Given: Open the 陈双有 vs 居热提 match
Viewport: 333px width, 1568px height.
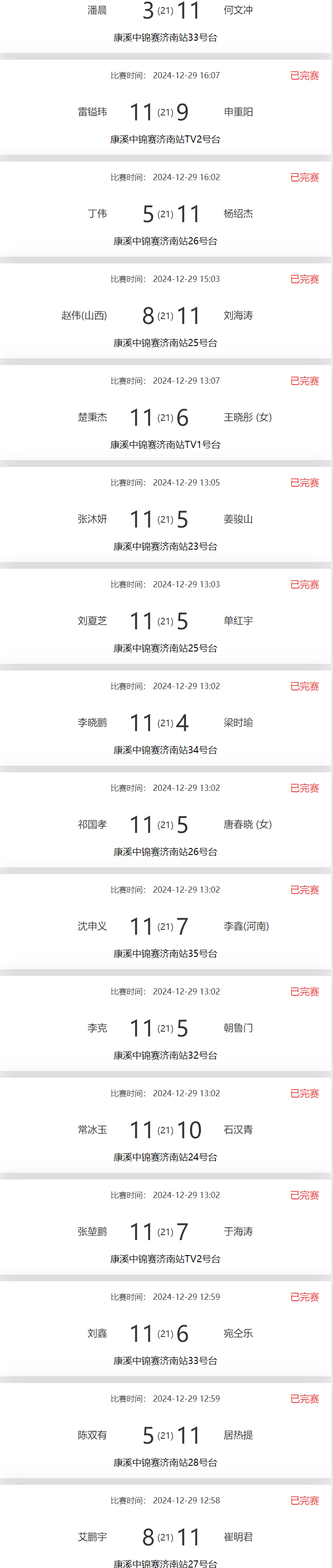Looking at the screenshot, I should click(165, 1435).
